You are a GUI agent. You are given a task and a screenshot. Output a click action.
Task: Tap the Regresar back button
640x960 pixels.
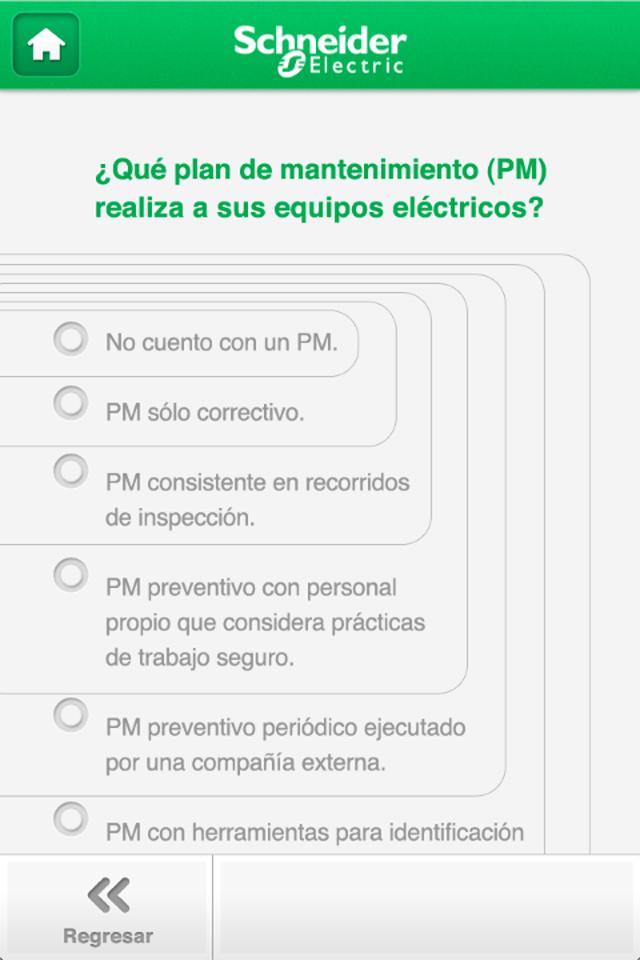click(x=108, y=908)
